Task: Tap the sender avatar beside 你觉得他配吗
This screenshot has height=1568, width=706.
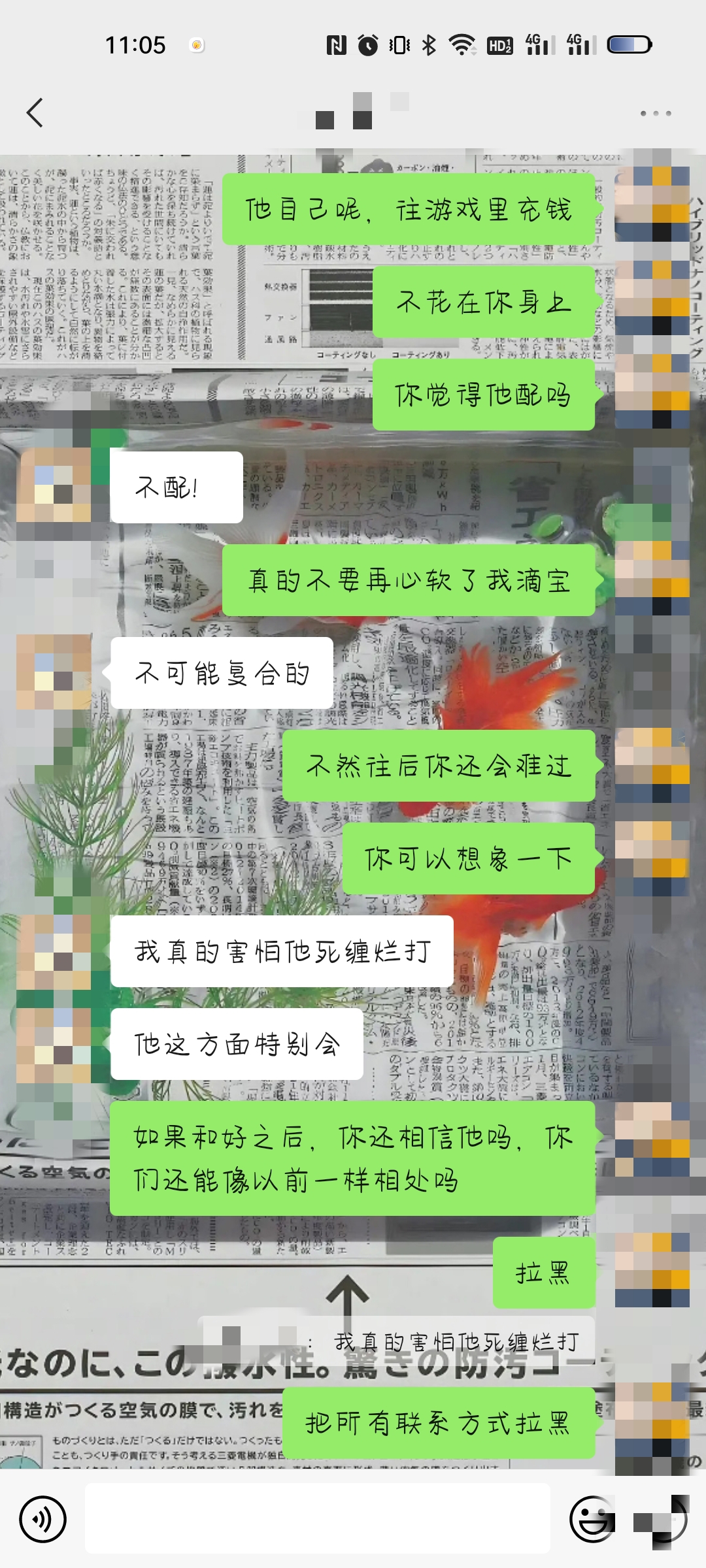Action: tap(652, 392)
